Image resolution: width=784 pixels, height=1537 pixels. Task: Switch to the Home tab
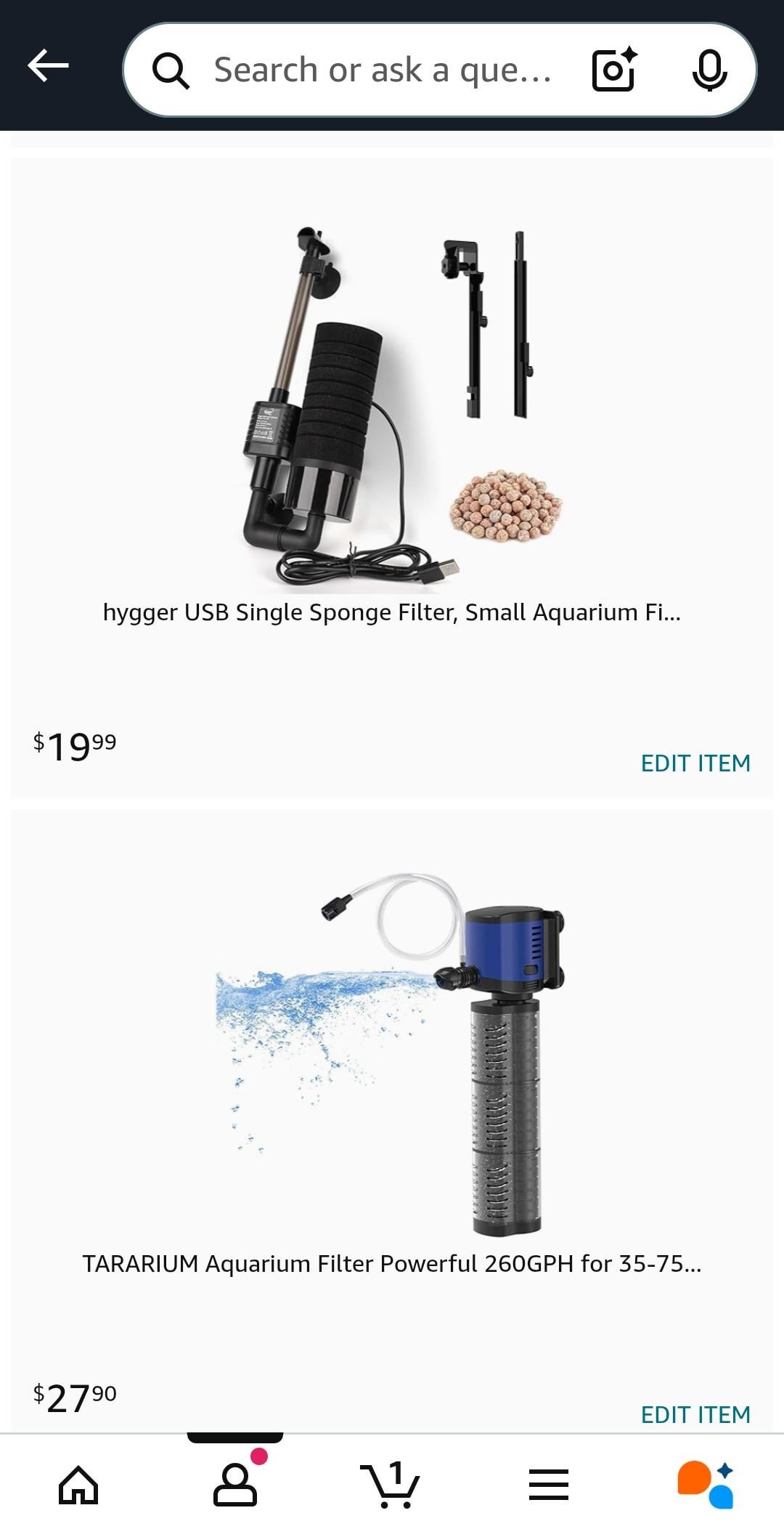click(x=78, y=1485)
